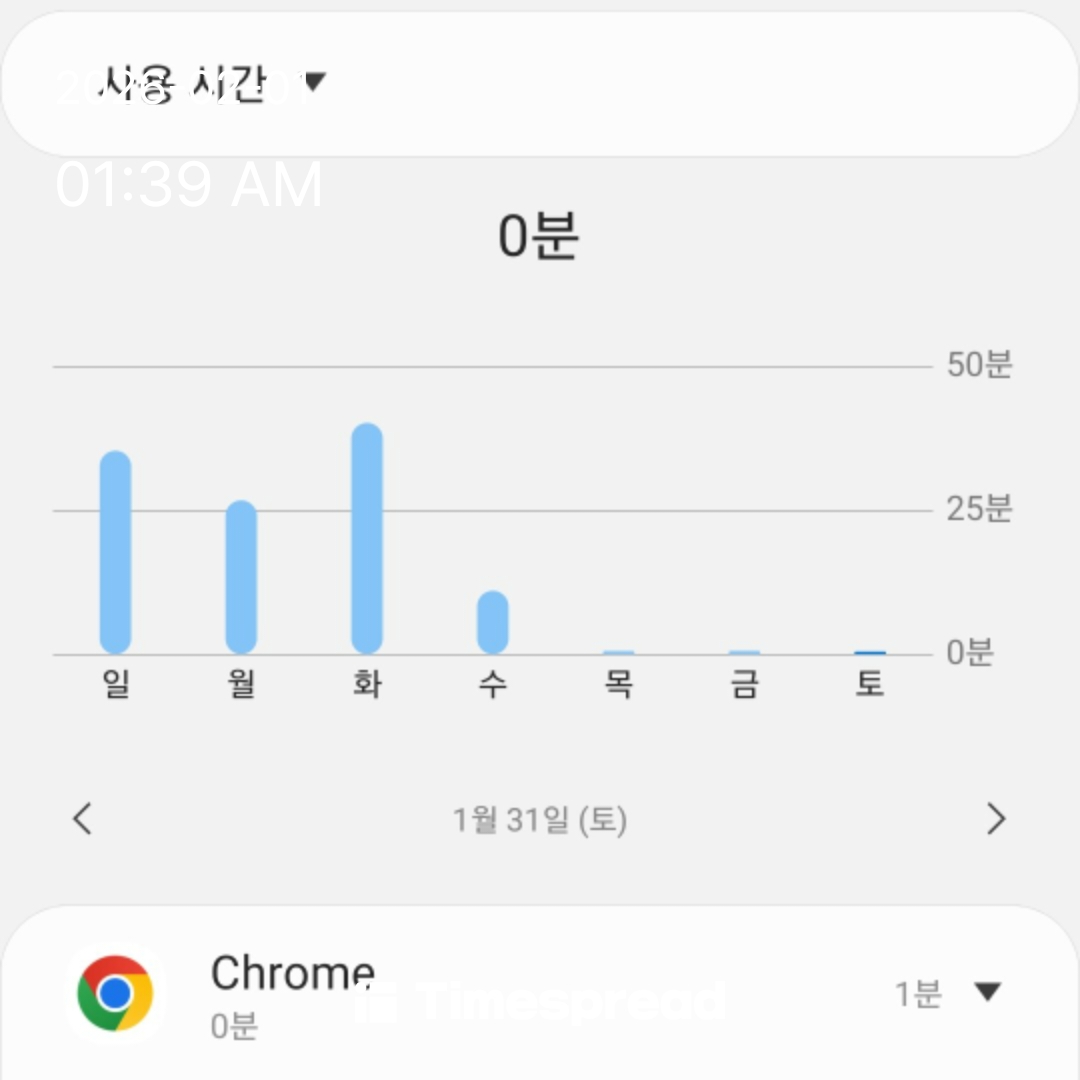The image size is (1080, 1080).
Task: Go to the next day
Action: pyautogui.click(x=996, y=819)
